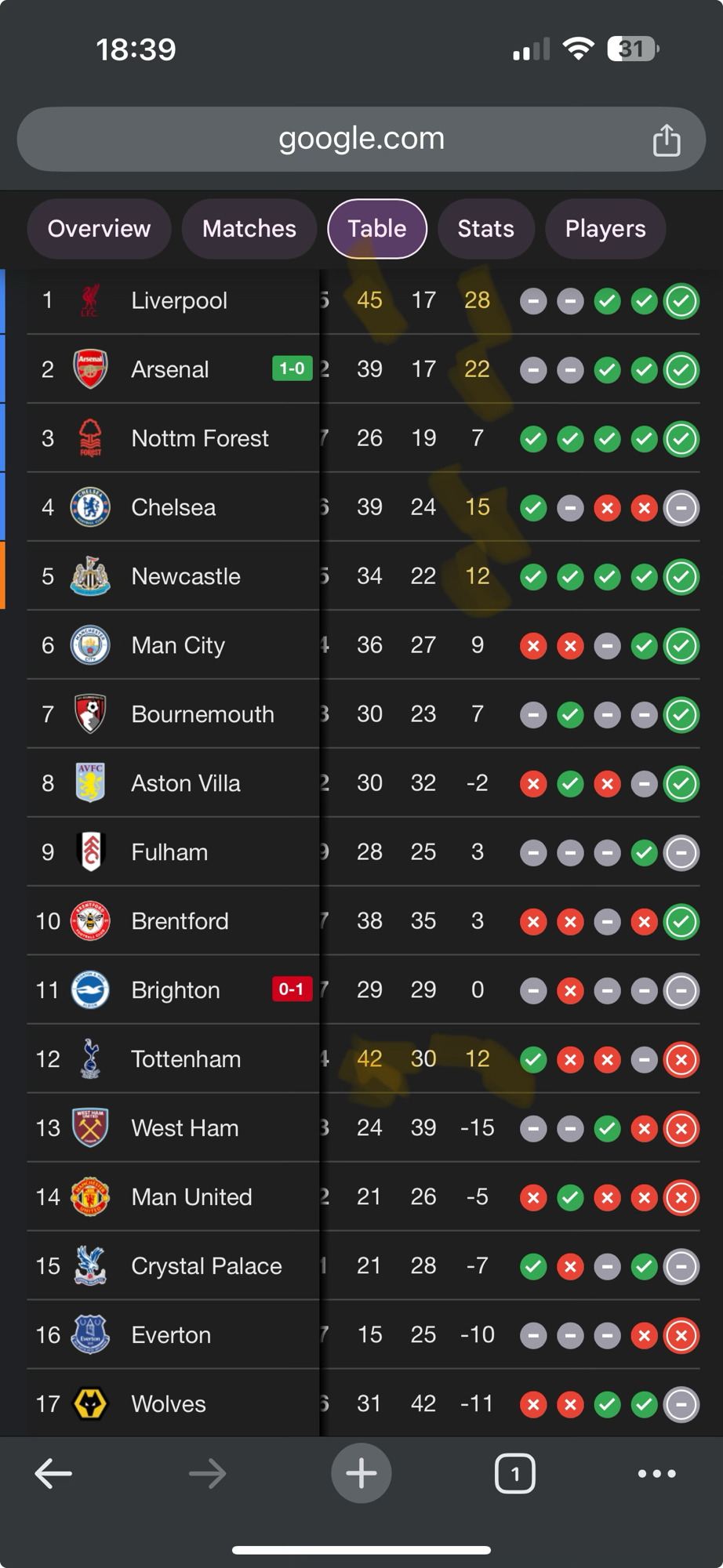
Task: Switch to the Overview tab
Action: coord(99,229)
